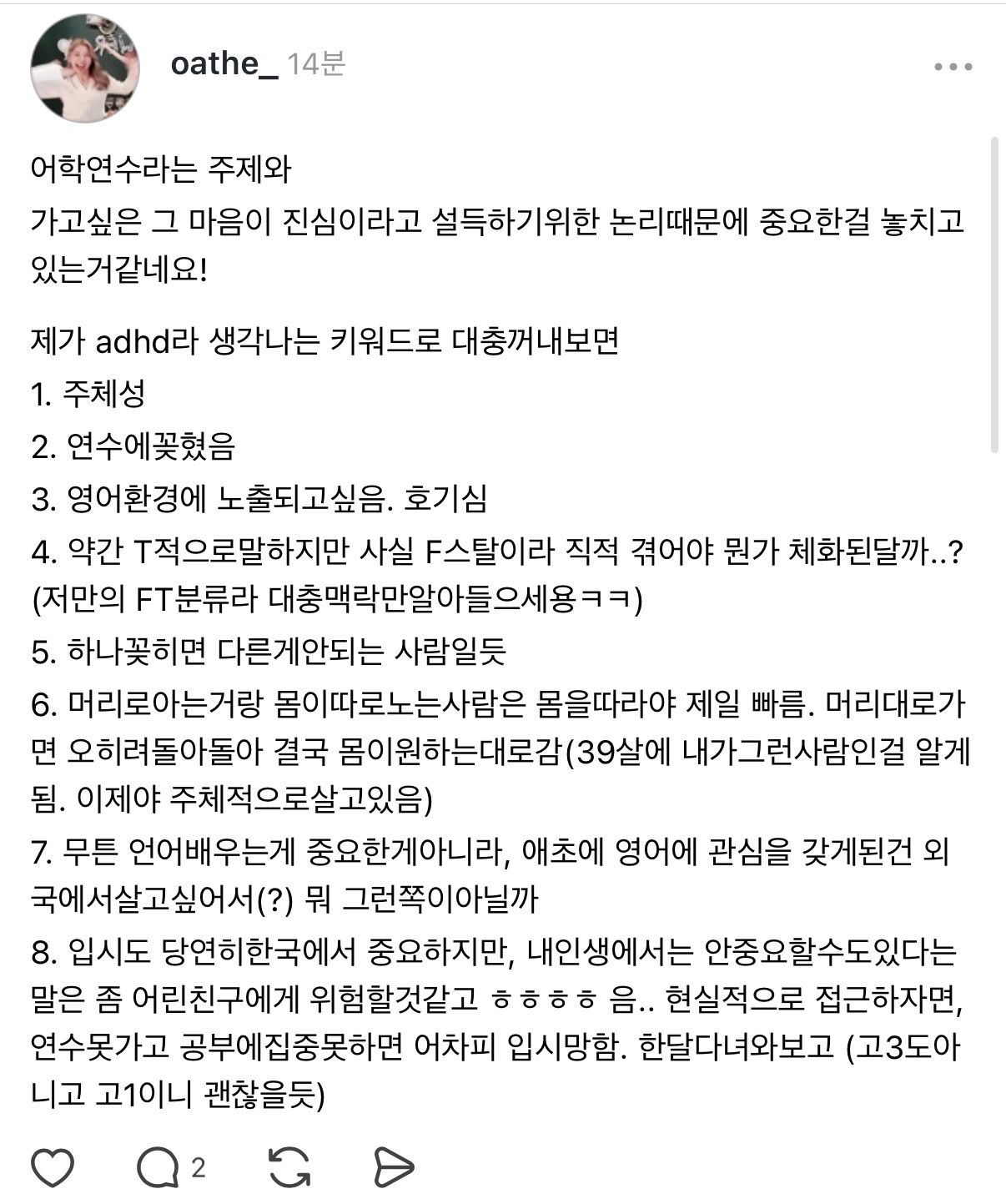
Task: Open oathe_ profile picture
Action: (85, 68)
